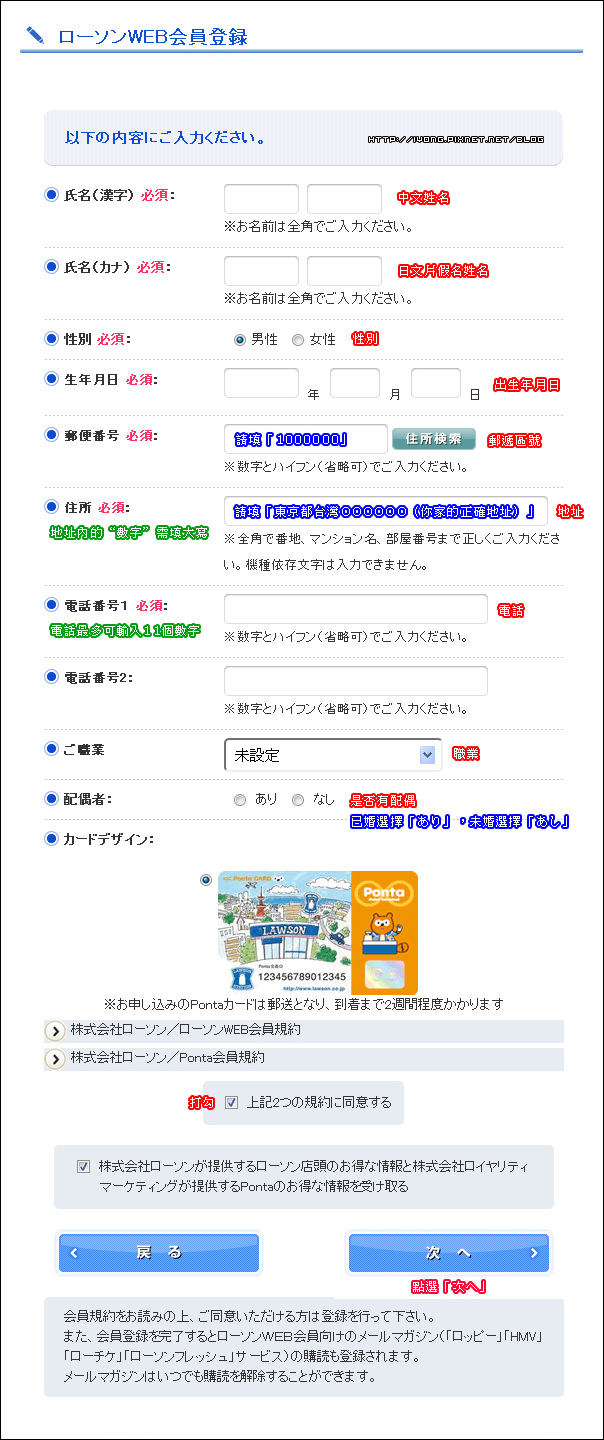
Task: Select the Ponta card design radio
Action: pos(206,880)
